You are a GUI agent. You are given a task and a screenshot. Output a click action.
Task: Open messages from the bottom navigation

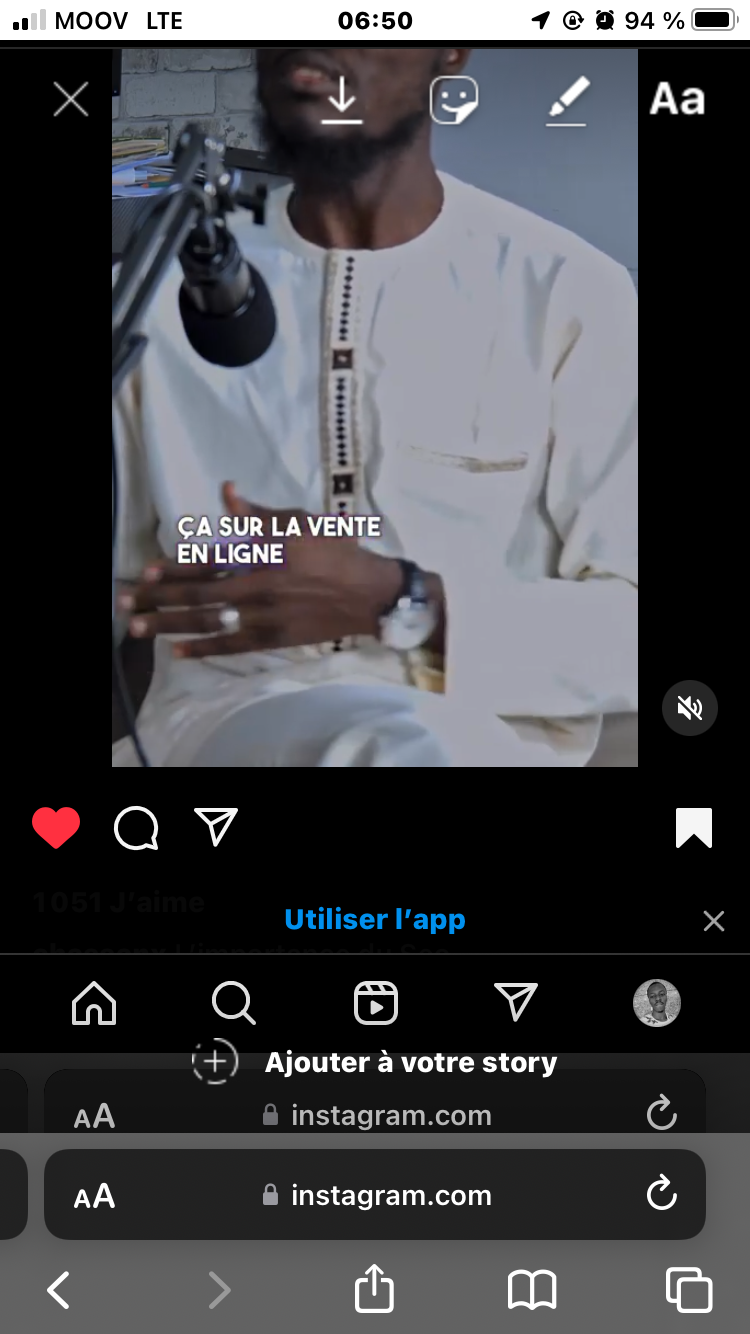pyautogui.click(x=516, y=1002)
